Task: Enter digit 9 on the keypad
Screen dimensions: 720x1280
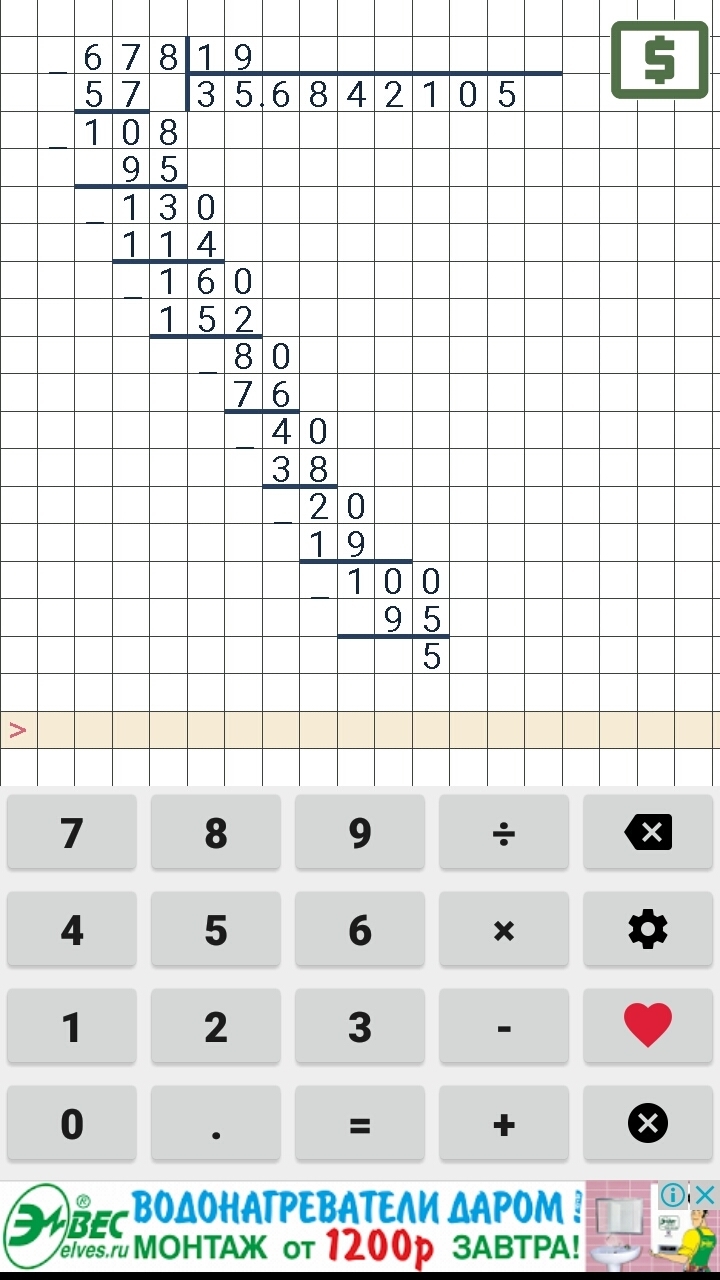Action: [360, 832]
